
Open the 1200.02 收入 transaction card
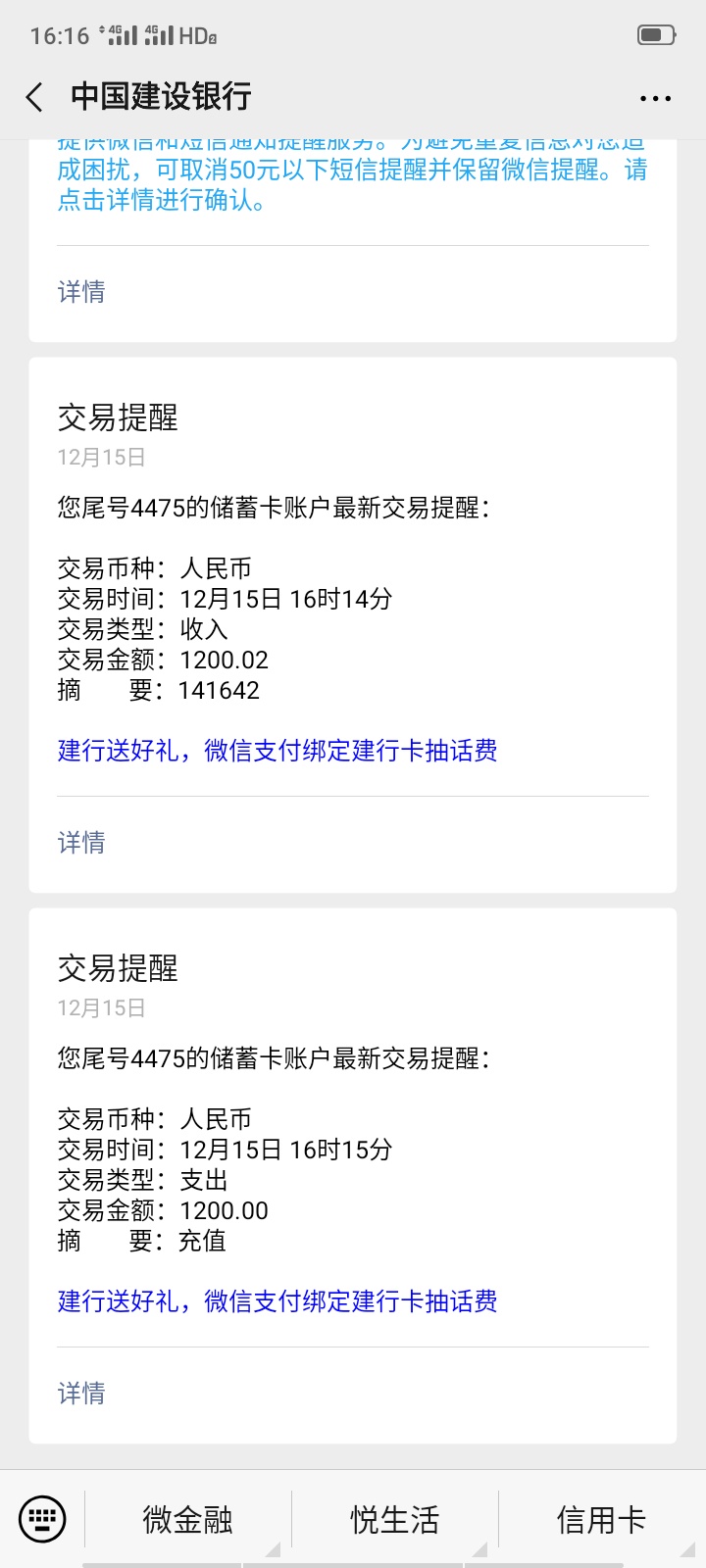tap(353, 625)
